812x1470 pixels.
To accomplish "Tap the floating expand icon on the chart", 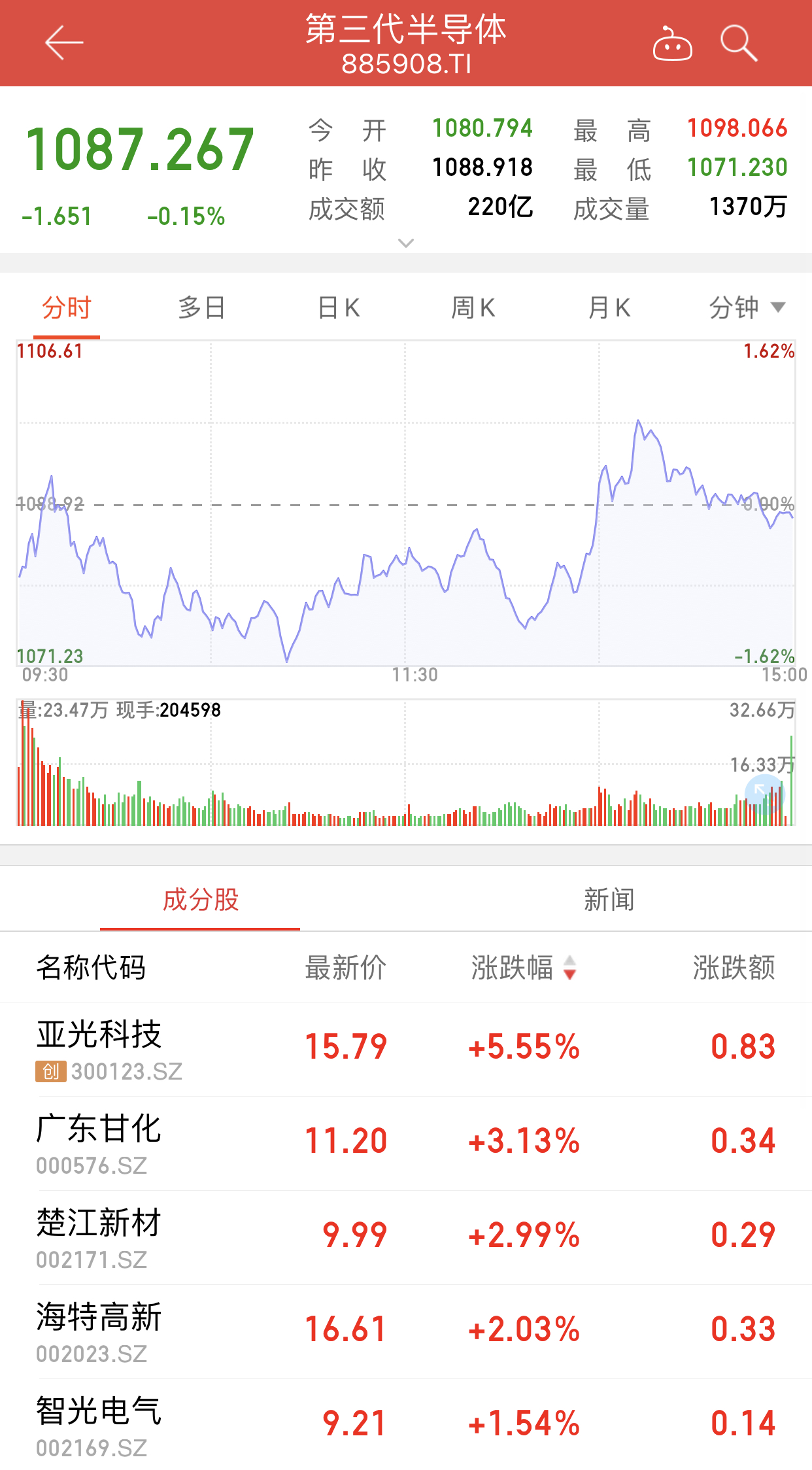I will [x=762, y=793].
